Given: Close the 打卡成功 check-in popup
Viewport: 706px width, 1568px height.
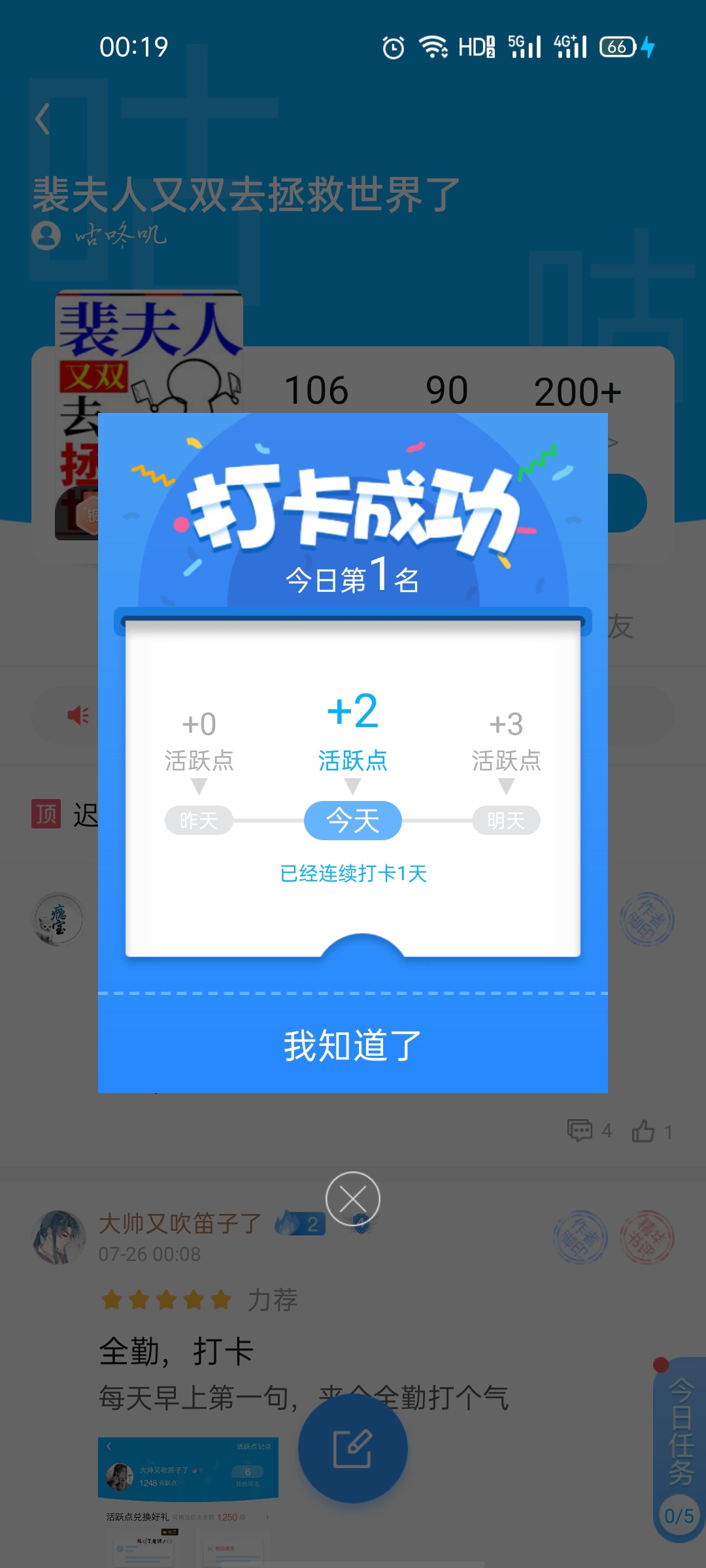Looking at the screenshot, I should click(x=353, y=1199).
